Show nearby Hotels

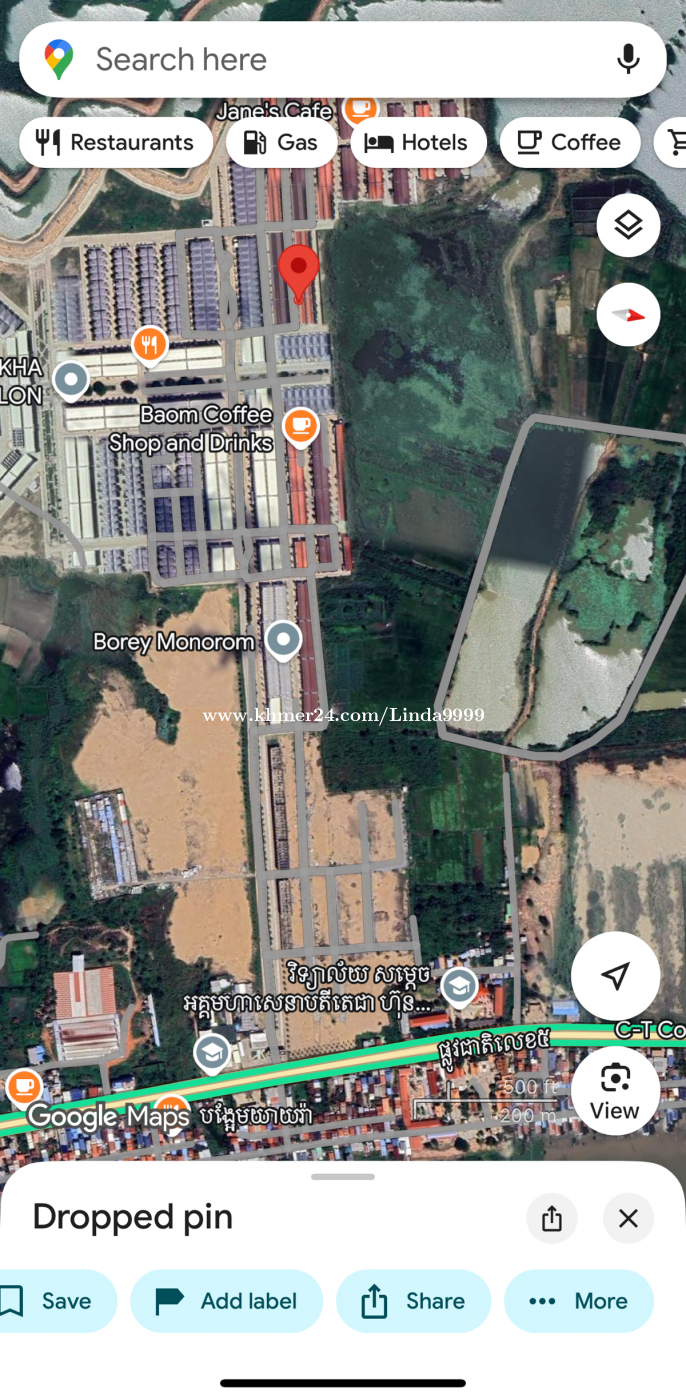point(418,143)
